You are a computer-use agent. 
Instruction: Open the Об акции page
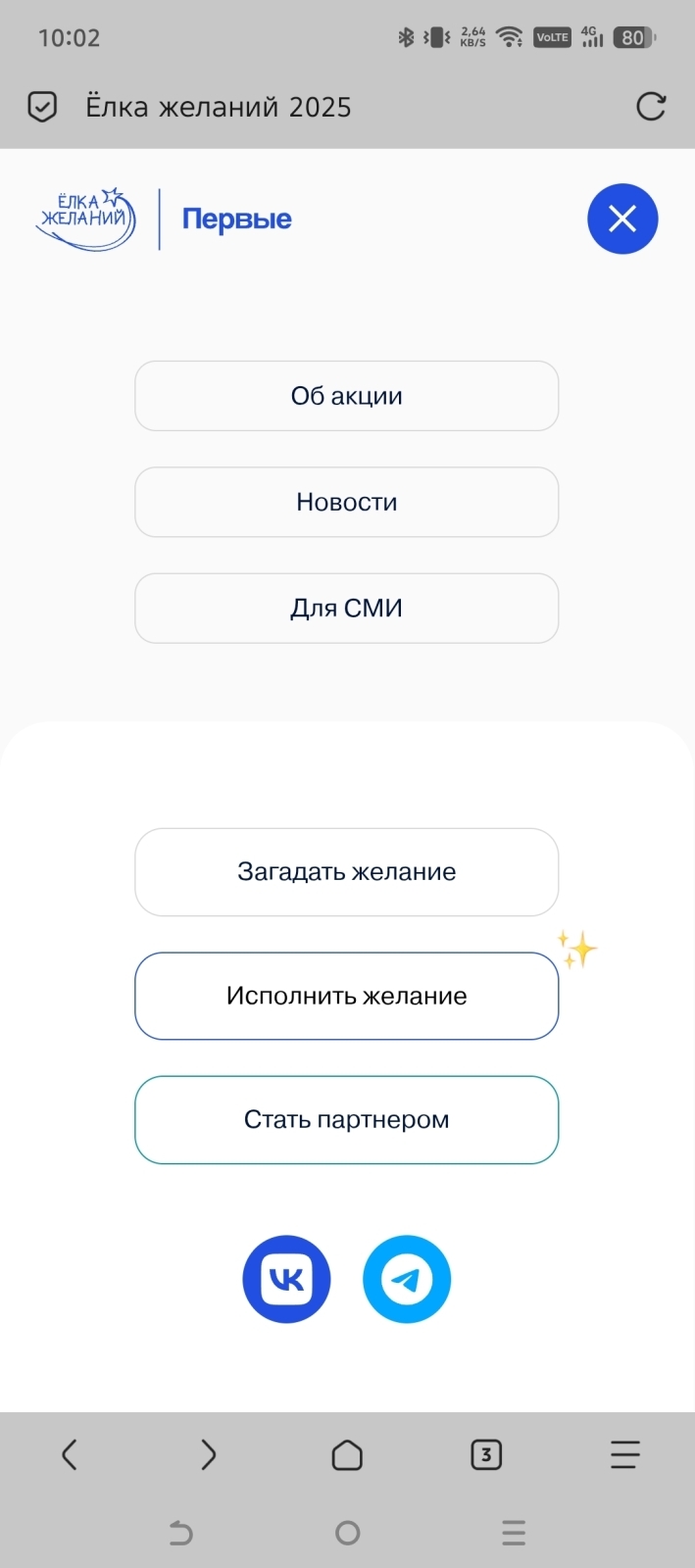(x=346, y=396)
